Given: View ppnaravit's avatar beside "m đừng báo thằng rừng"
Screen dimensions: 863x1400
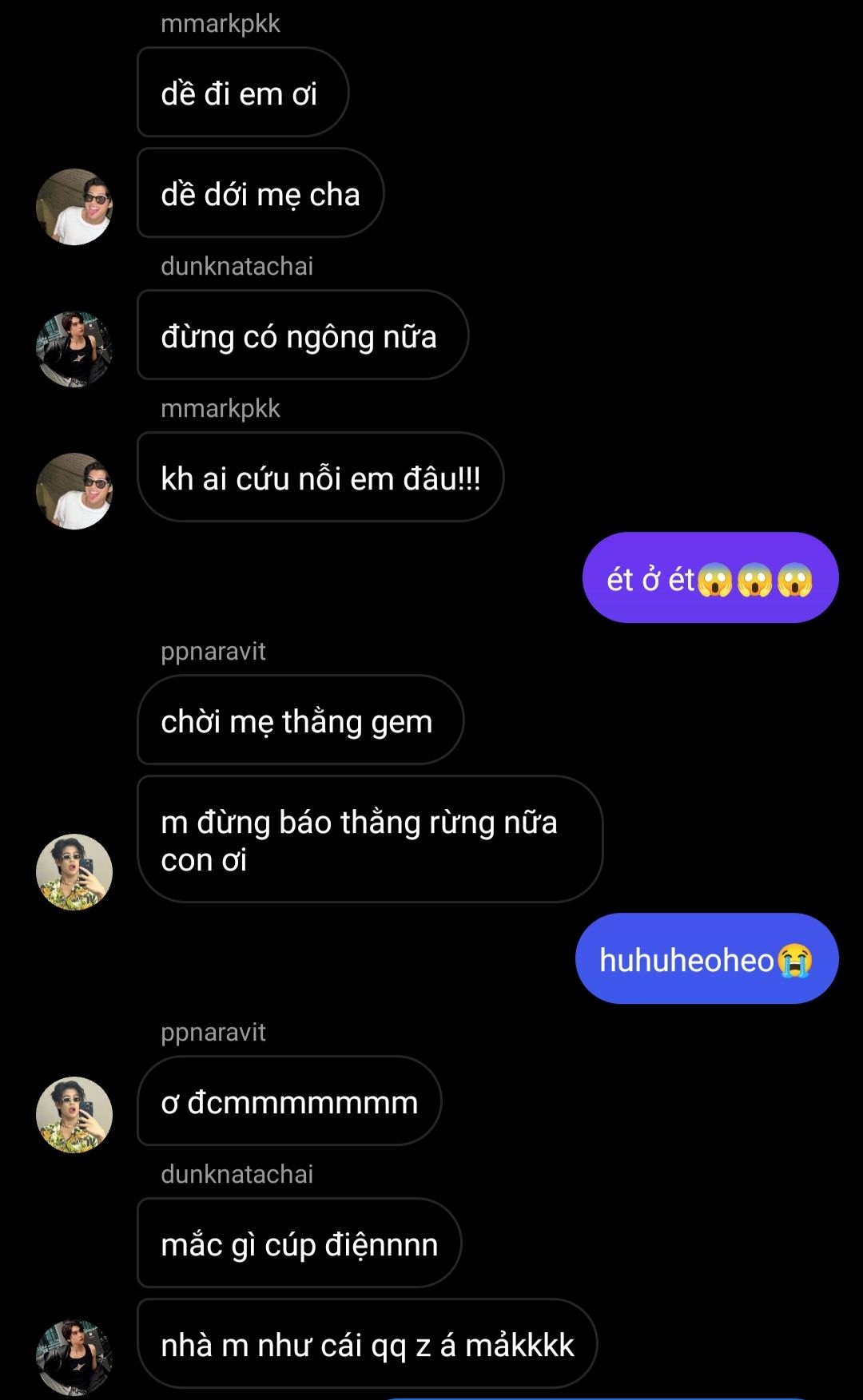Looking at the screenshot, I should point(74,872).
